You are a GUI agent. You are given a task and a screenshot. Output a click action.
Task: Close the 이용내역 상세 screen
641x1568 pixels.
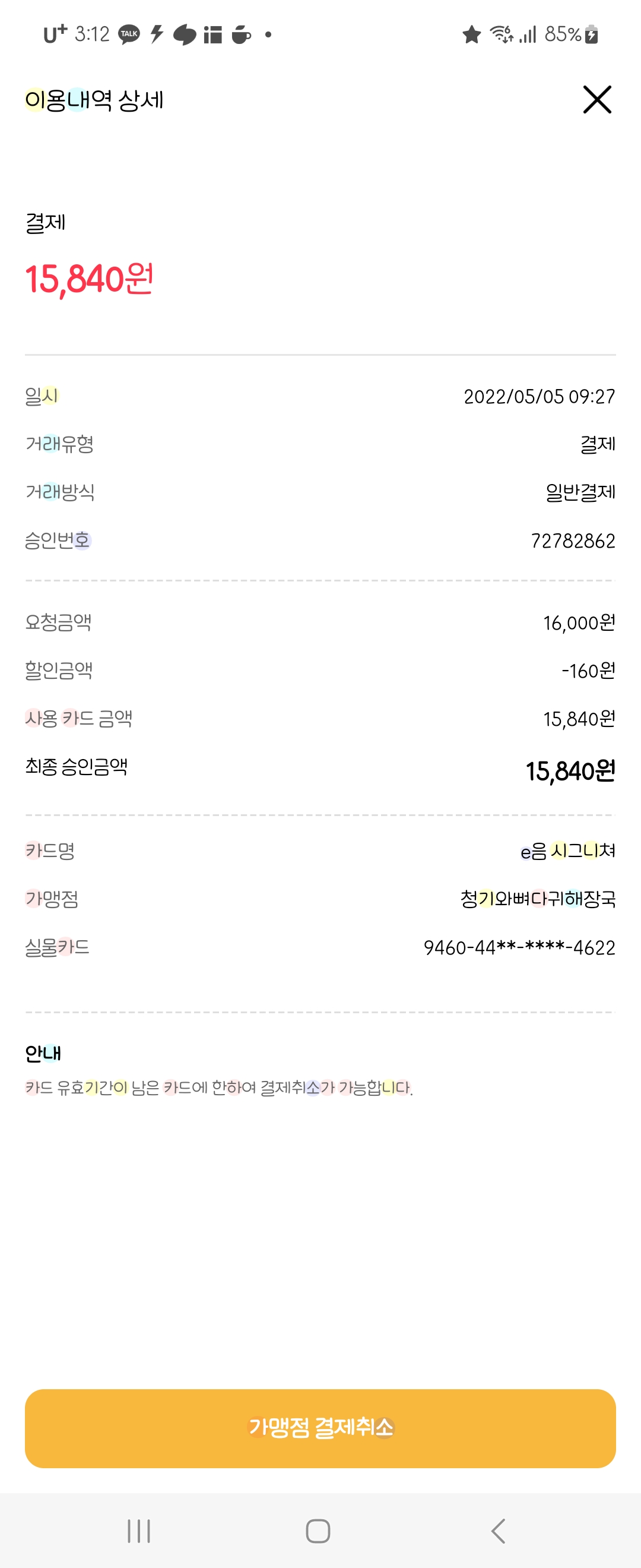[596, 100]
